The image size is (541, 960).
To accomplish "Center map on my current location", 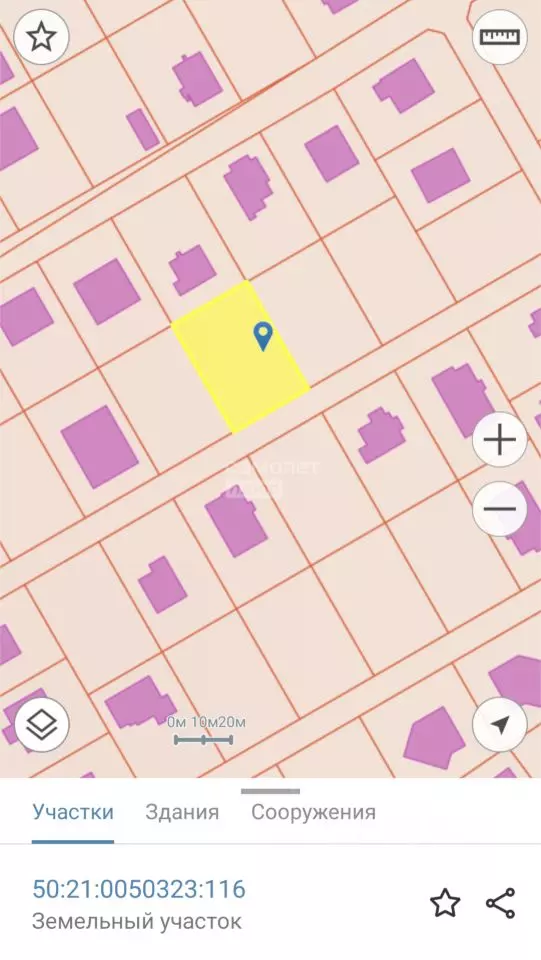I will pos(499,726).
